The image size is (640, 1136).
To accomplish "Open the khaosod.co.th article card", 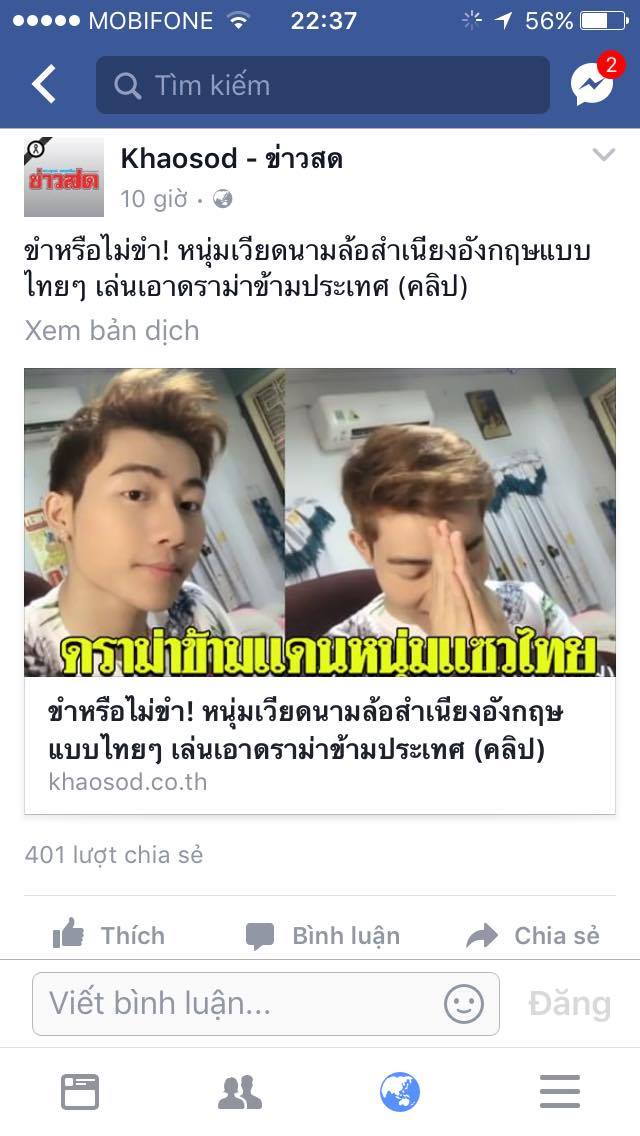I will point(320,590).
